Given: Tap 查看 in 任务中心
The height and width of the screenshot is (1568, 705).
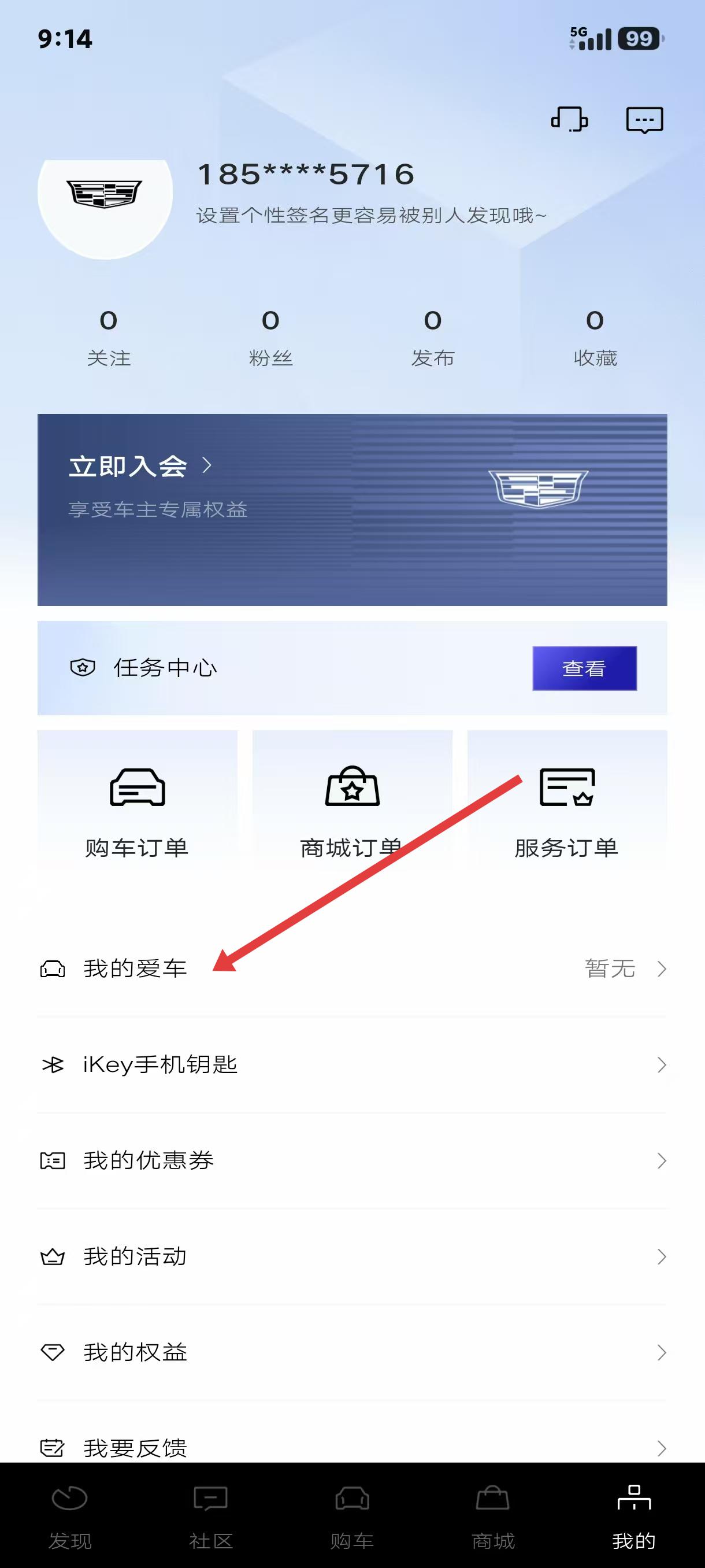Looking at the screenshot, I should coord(584,668).
